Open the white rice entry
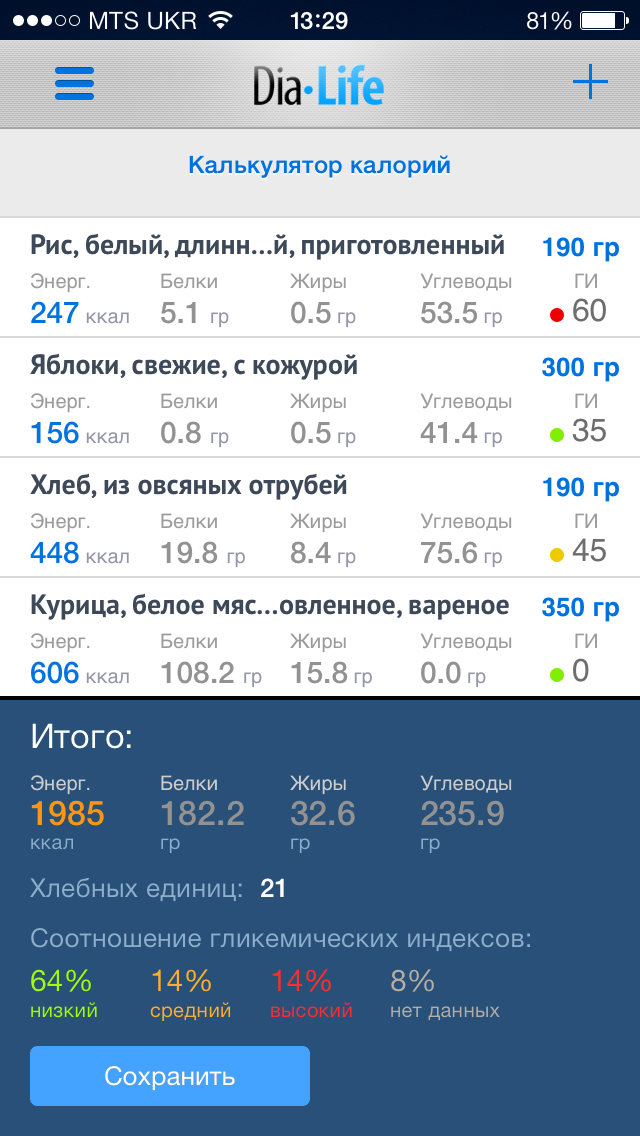This screenshot has height=1136, width=640. tap(320, 278)
